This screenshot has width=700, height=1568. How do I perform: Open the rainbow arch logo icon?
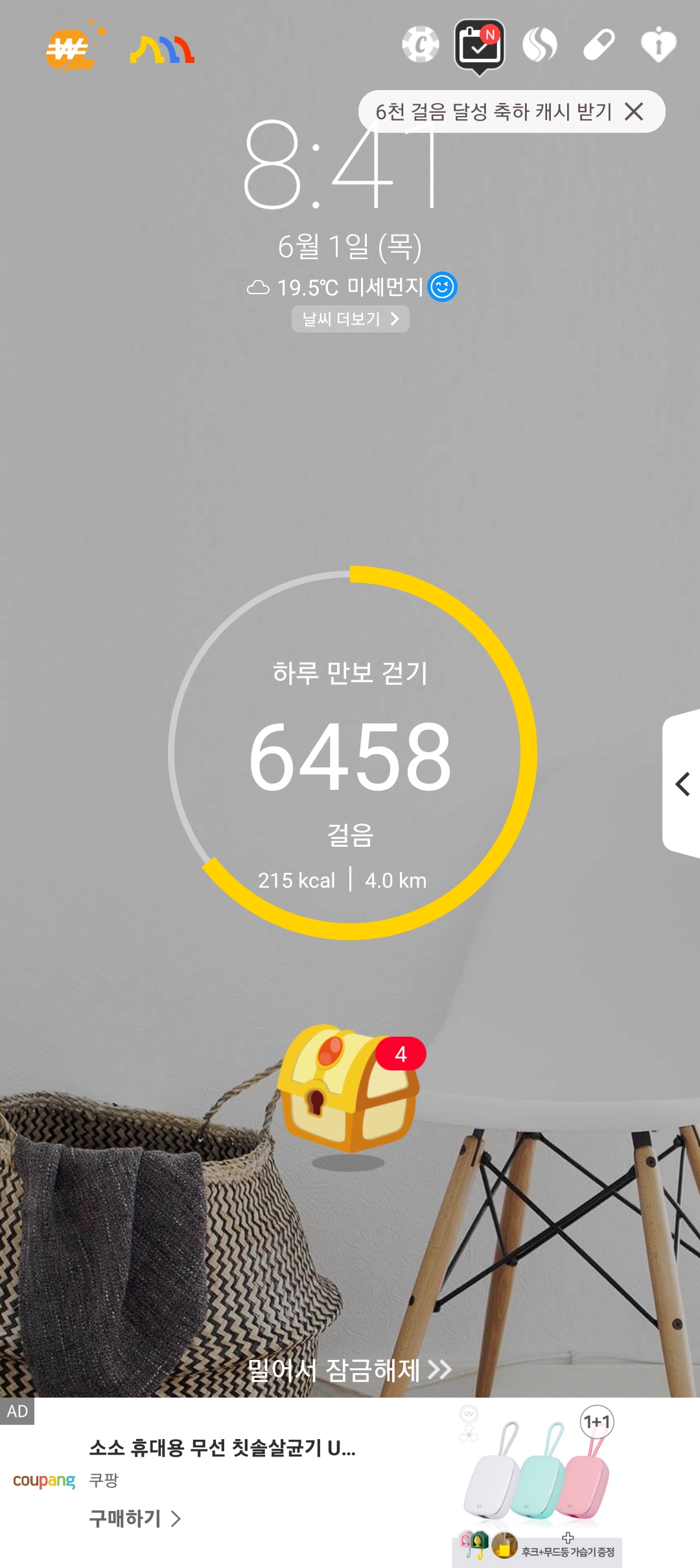162,50
